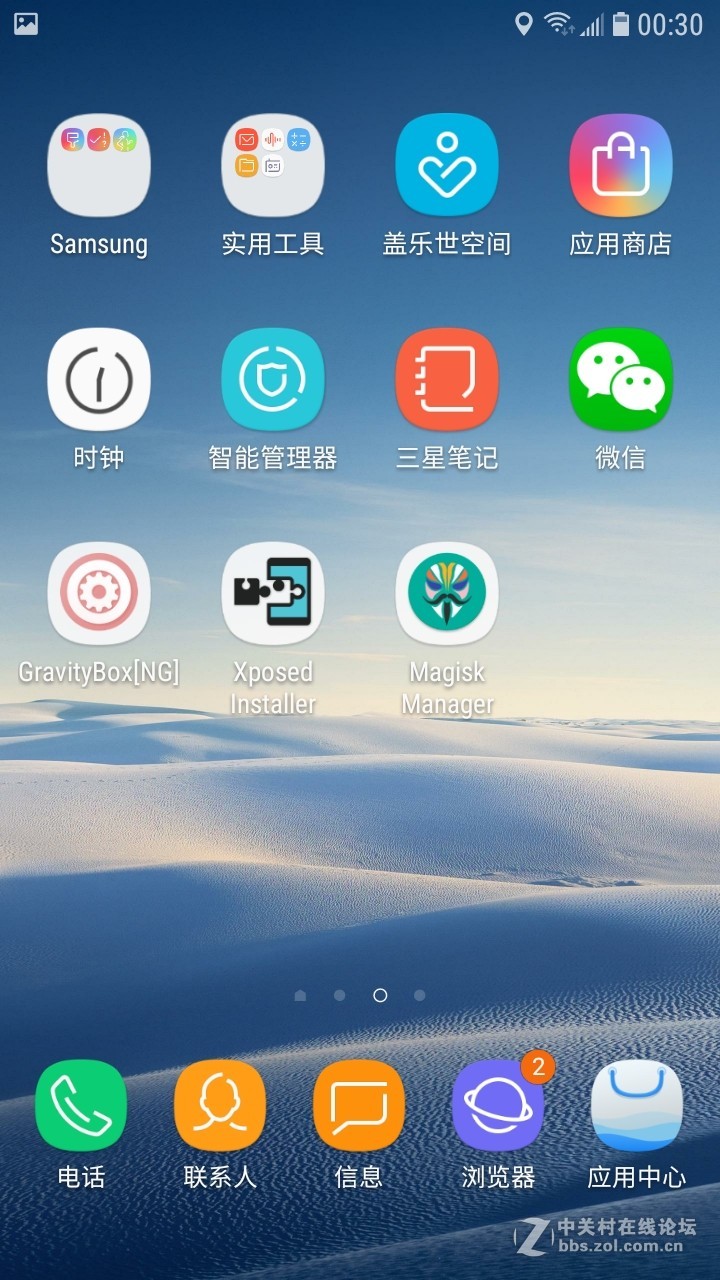Viewport: 720px width, 1280px height.
Task: Start the 智能管理器 smart manager
Action: pos(272,378)
